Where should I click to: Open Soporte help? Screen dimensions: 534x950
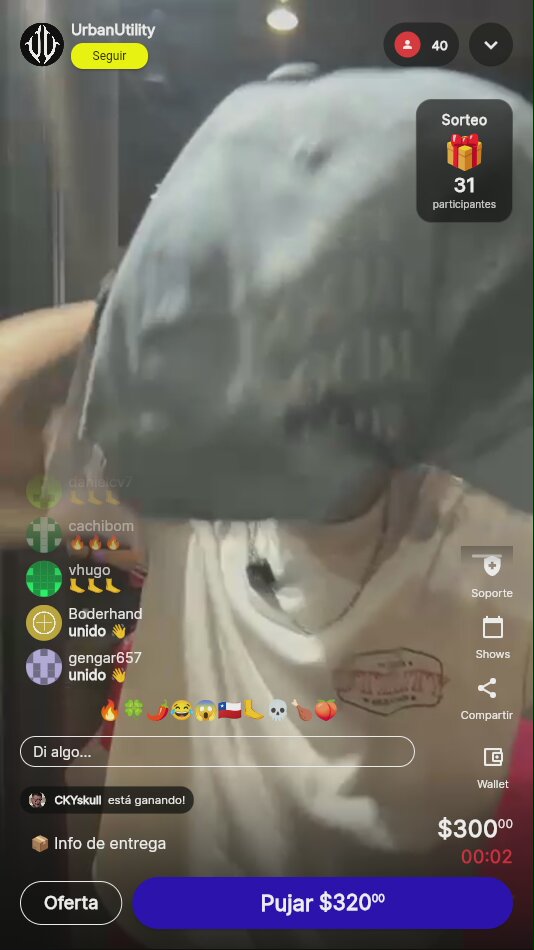tap(492, 576)
